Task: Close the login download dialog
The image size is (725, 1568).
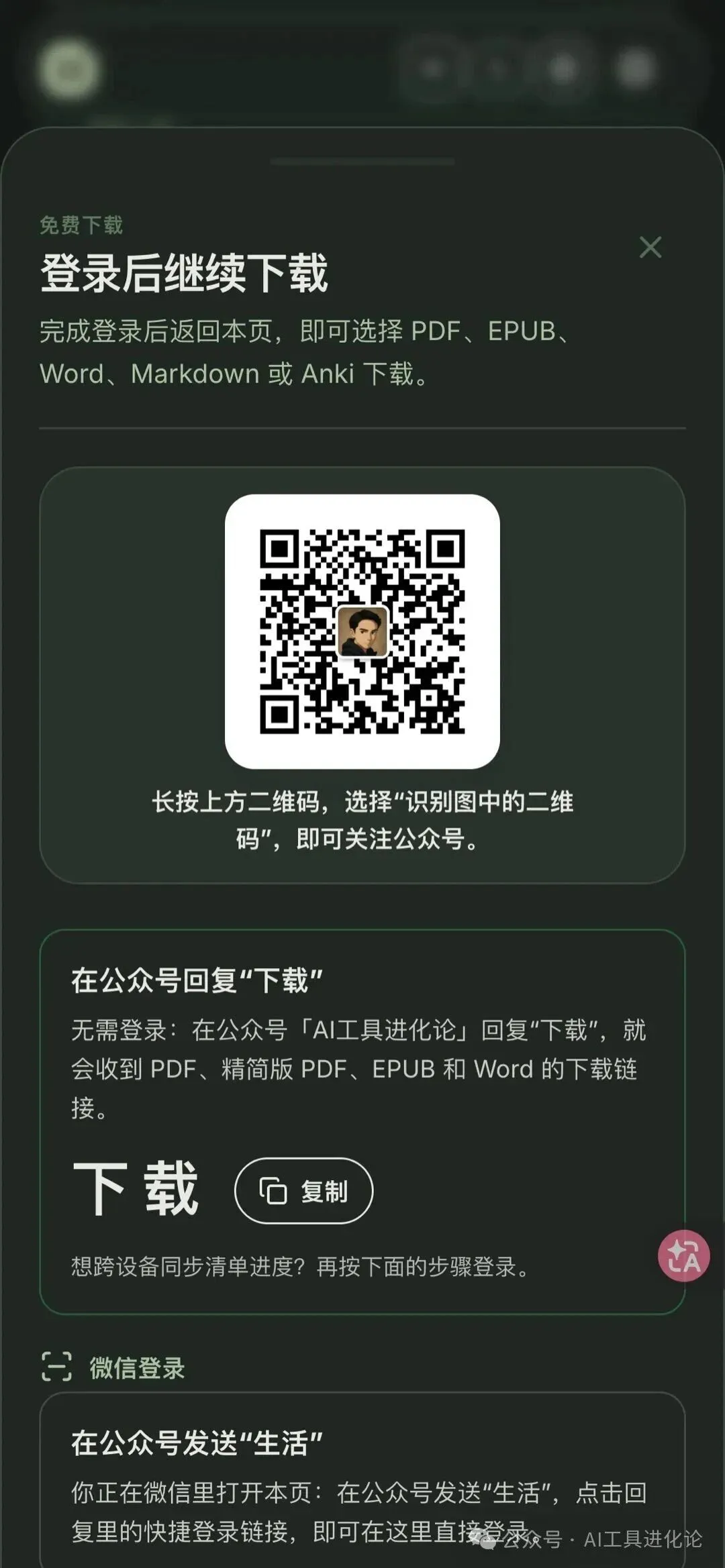Action: 650,247
